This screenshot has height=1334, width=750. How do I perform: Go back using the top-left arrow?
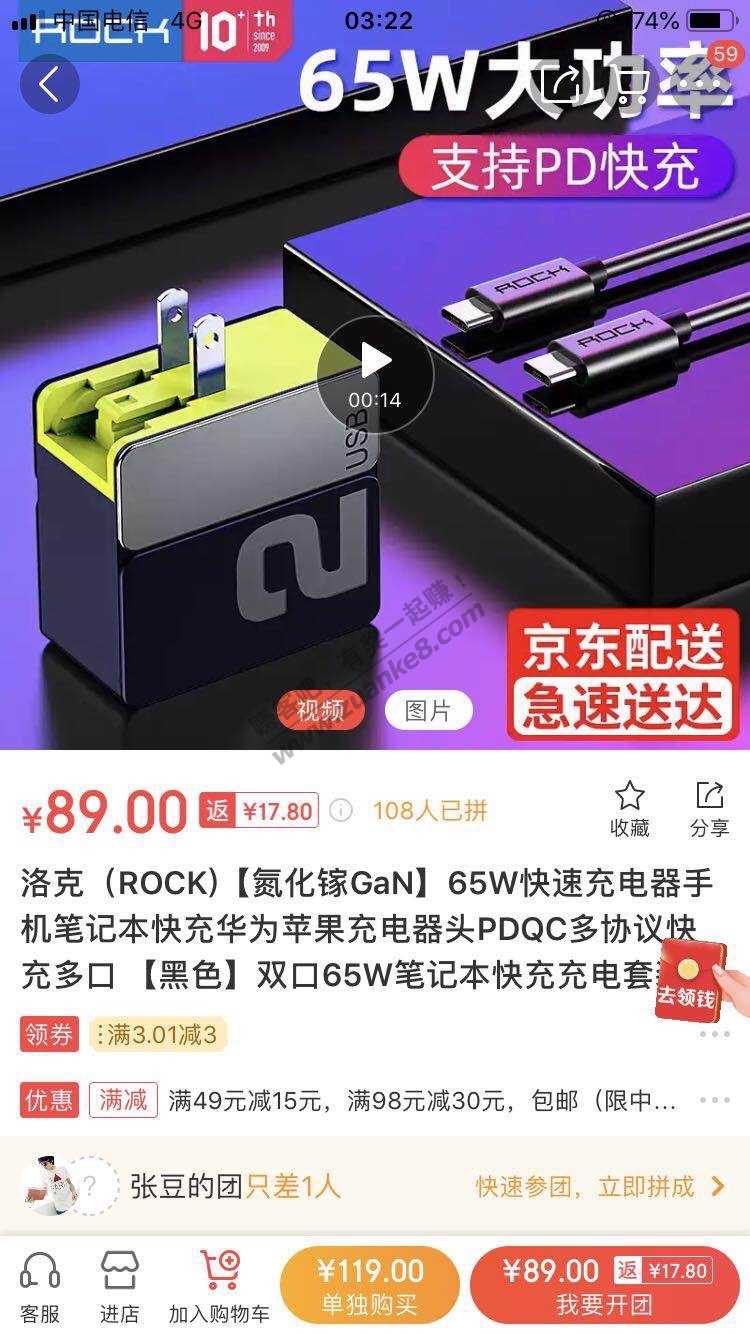[49, 85]
